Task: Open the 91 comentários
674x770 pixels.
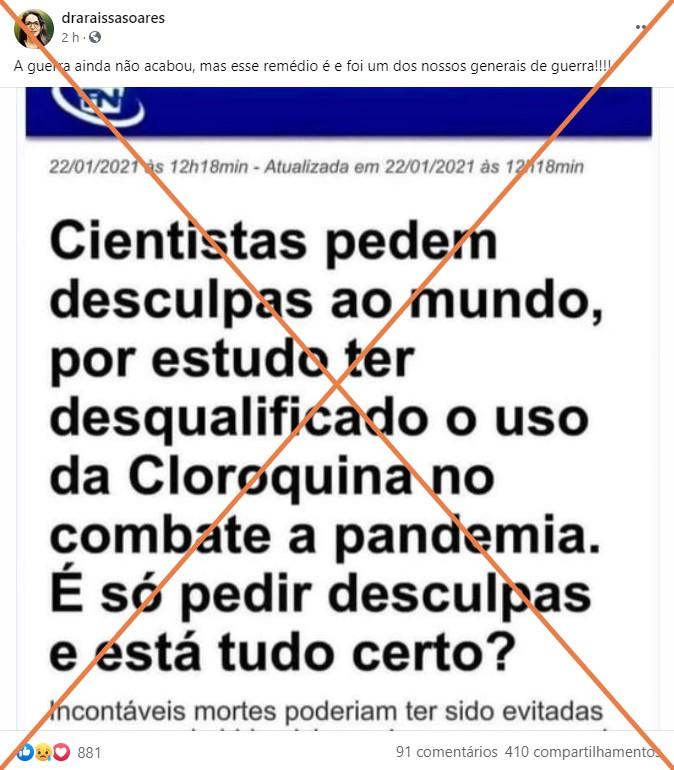Action: 446,752
